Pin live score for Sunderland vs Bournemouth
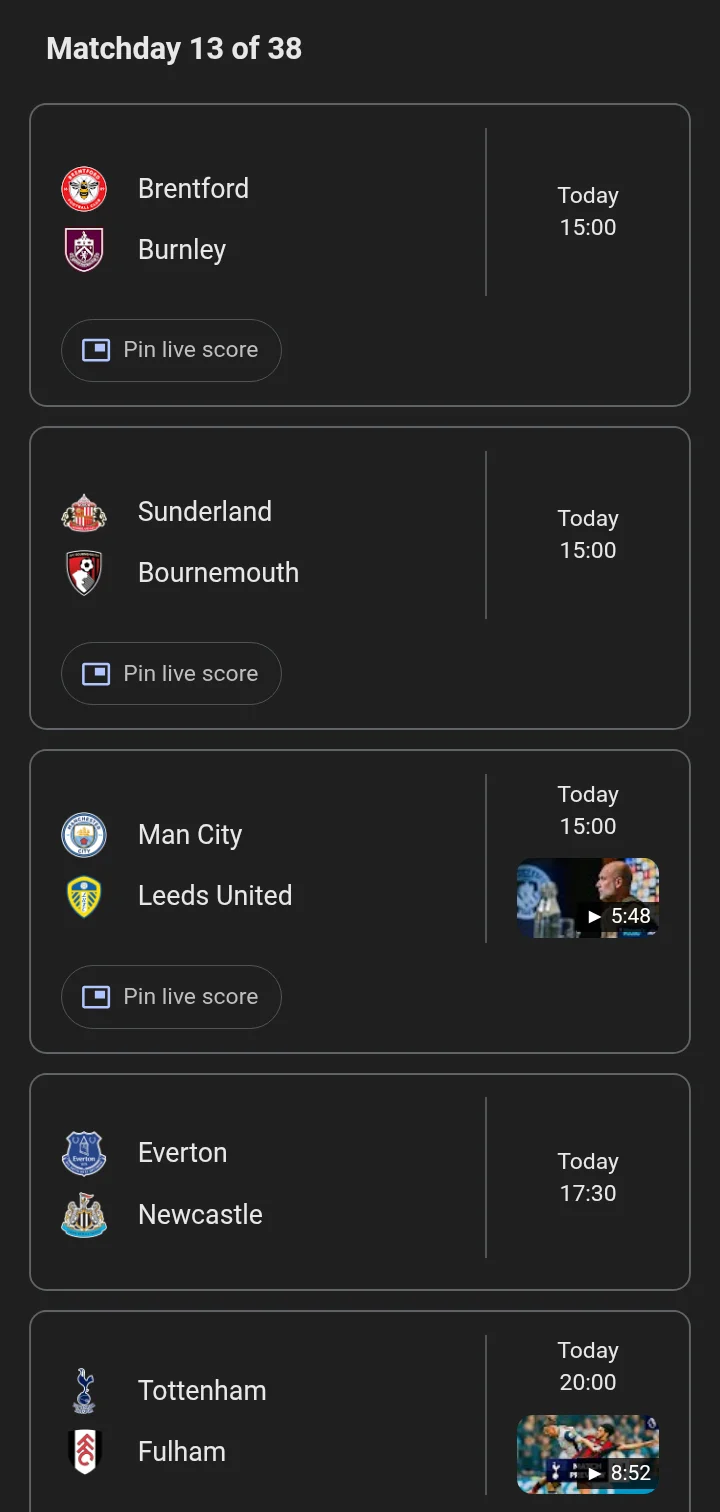Image resolution: width=720 pixels, height=1512 pixels. tap(171, 673)
